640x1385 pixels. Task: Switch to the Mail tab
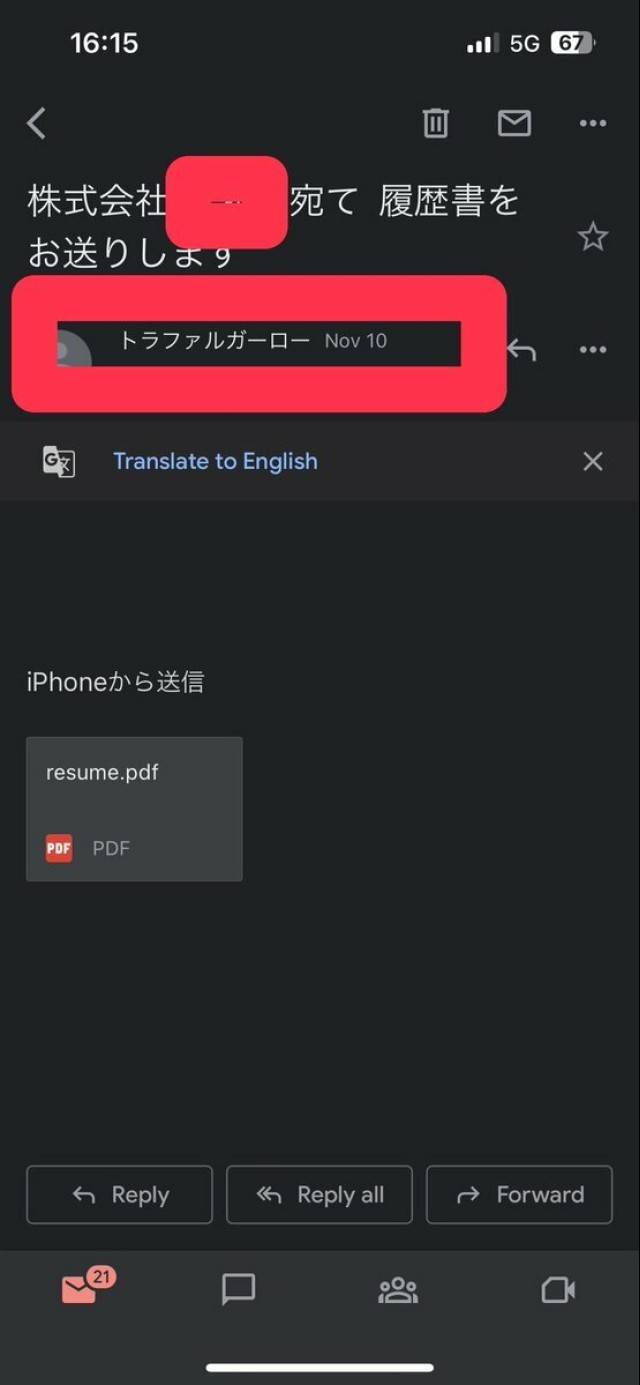[x=80, y=1290]
